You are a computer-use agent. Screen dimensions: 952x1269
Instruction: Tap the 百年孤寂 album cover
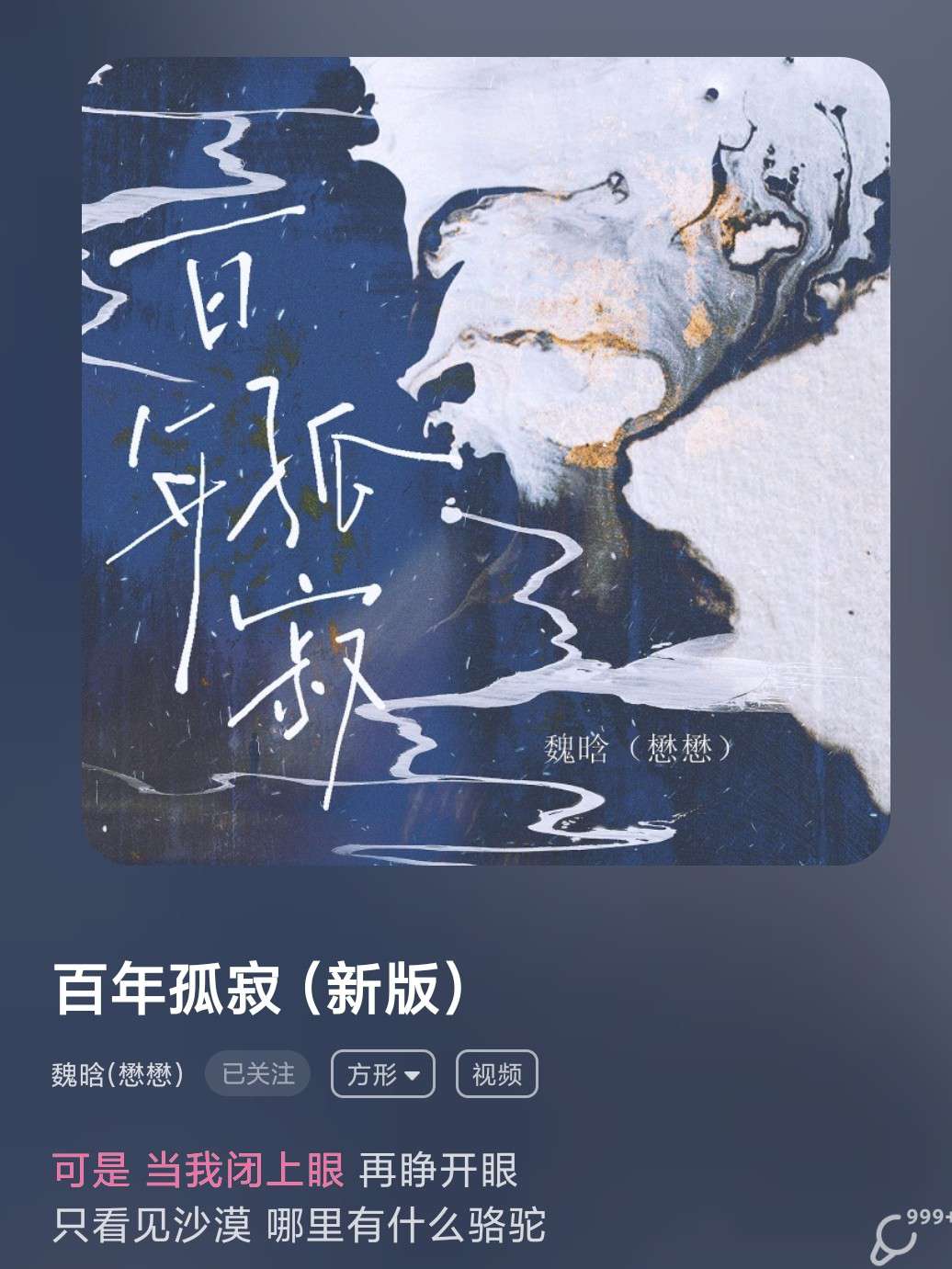click(x=486, y=460)
